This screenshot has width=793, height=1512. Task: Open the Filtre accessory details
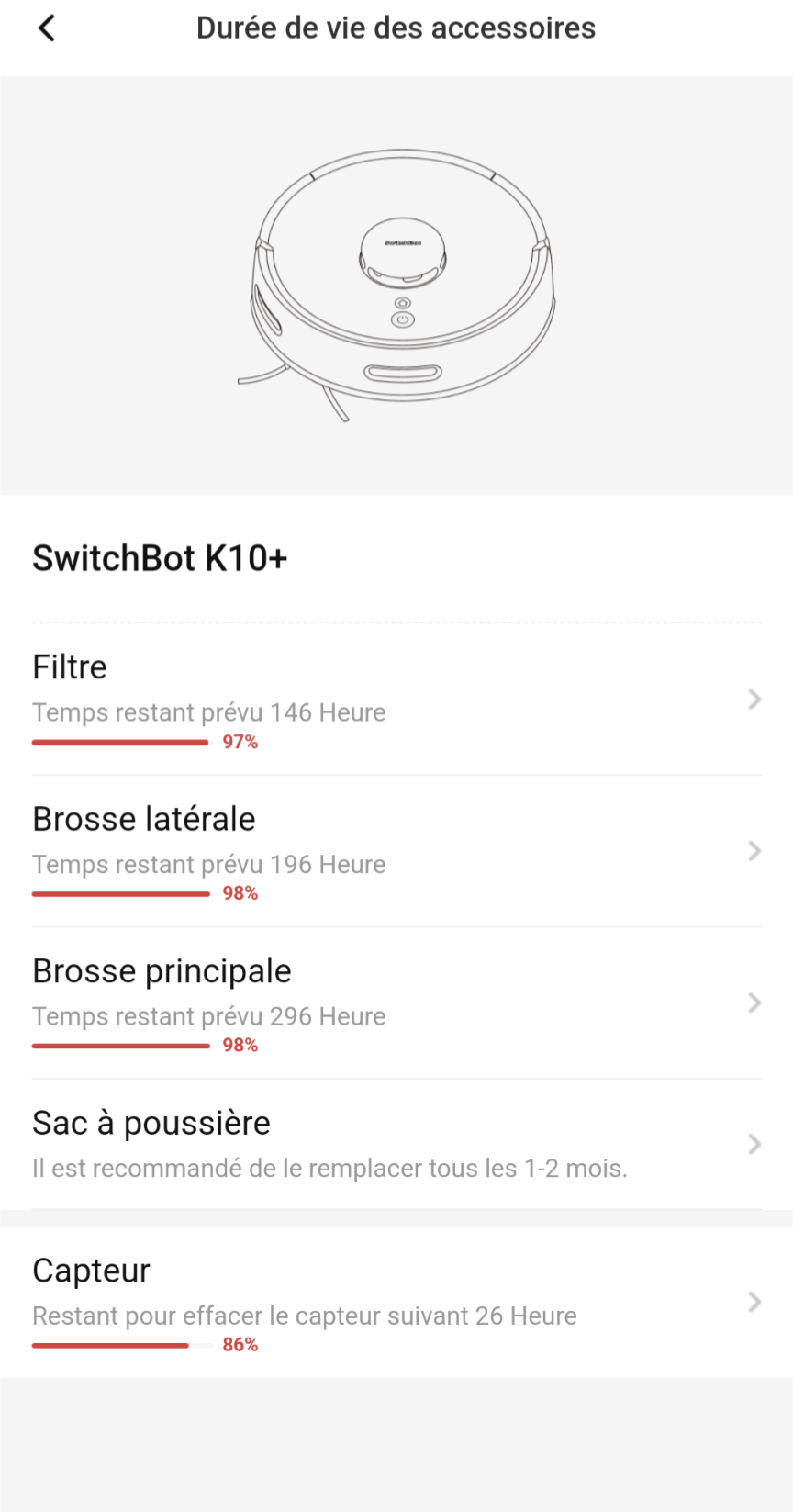396,700
